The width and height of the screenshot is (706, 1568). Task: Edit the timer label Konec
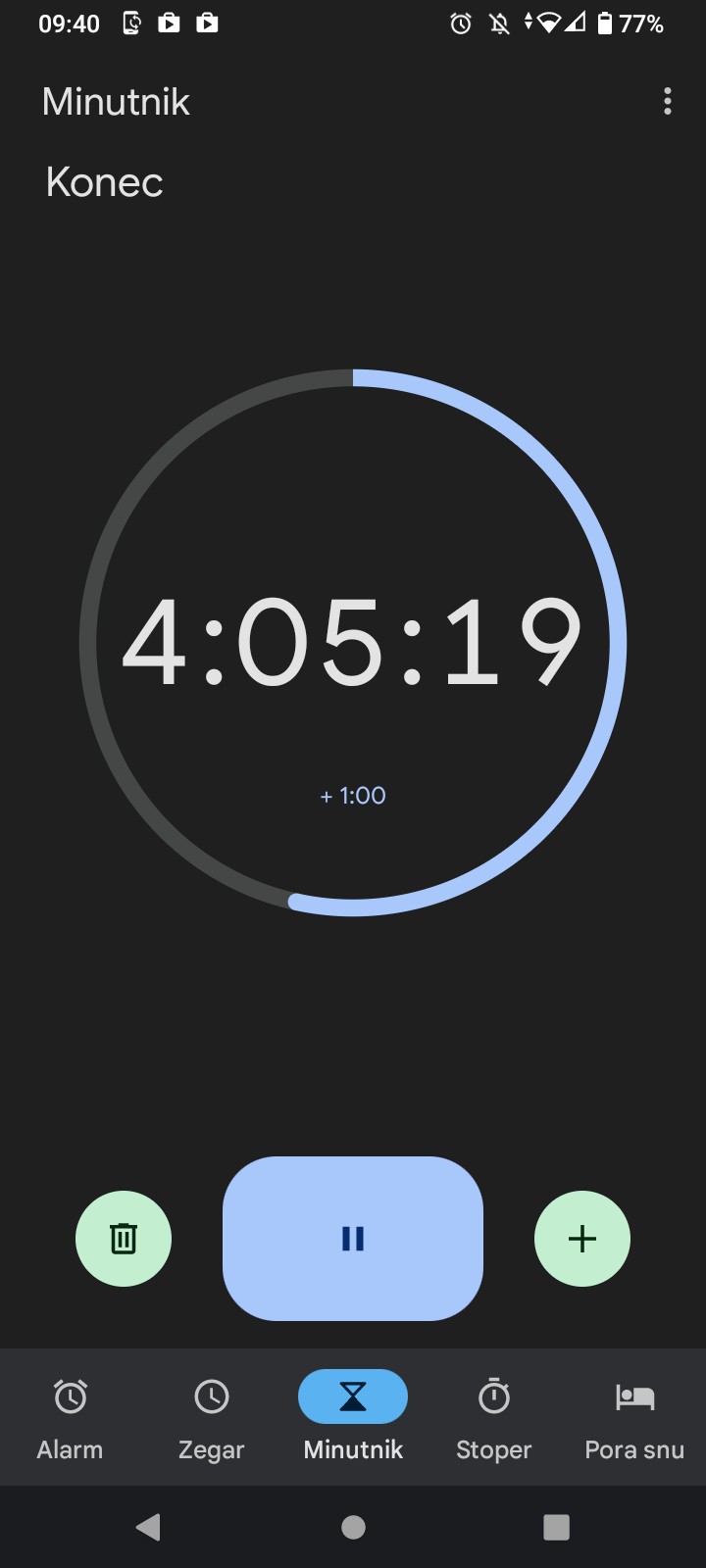click(x=104, y=182)
